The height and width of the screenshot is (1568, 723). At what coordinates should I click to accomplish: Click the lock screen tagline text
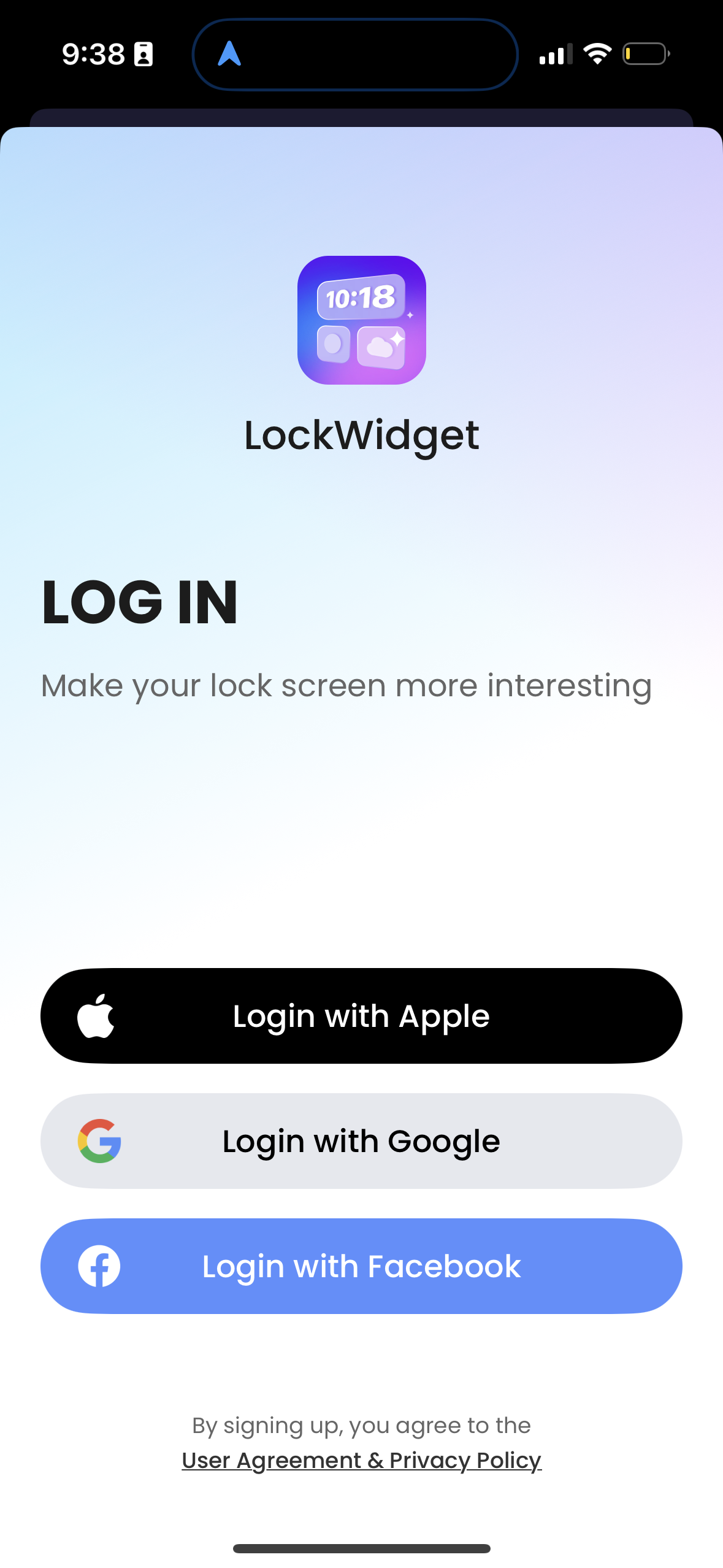tap(346, 685)
